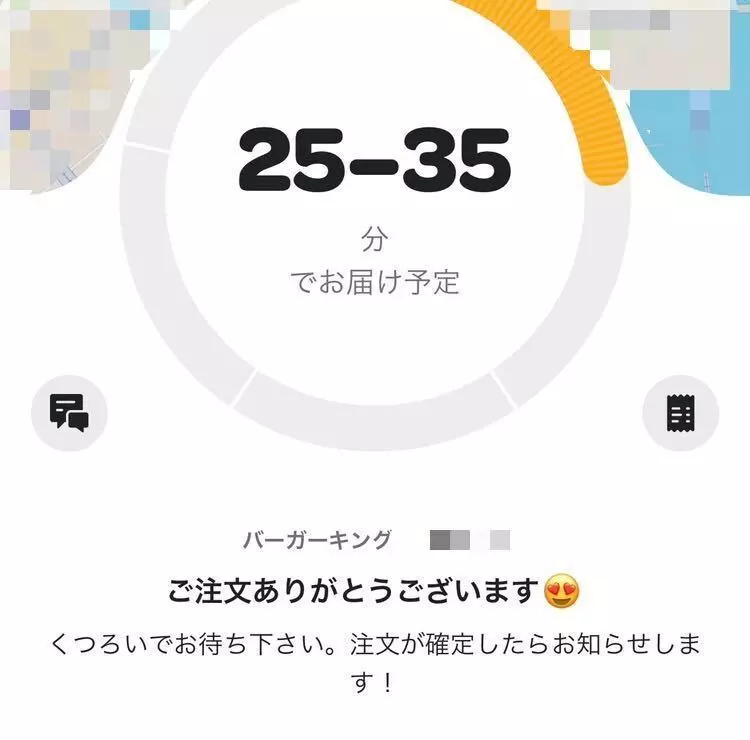Open the chat support icon
This screenshot has width=750, height=740.
pyautogui.click(x=69, y=412)
